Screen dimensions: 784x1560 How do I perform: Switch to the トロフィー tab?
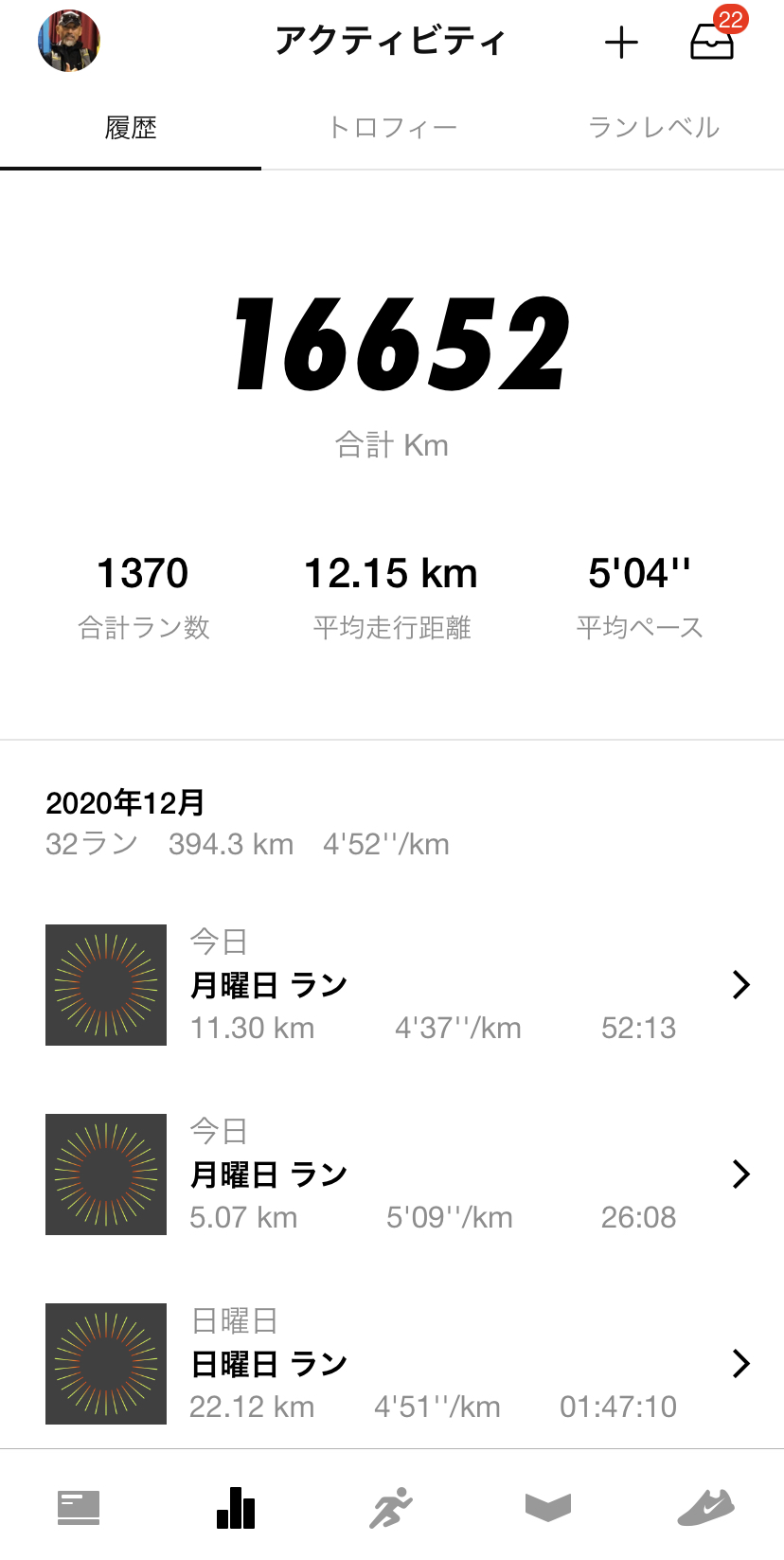(x=392, y=128)
